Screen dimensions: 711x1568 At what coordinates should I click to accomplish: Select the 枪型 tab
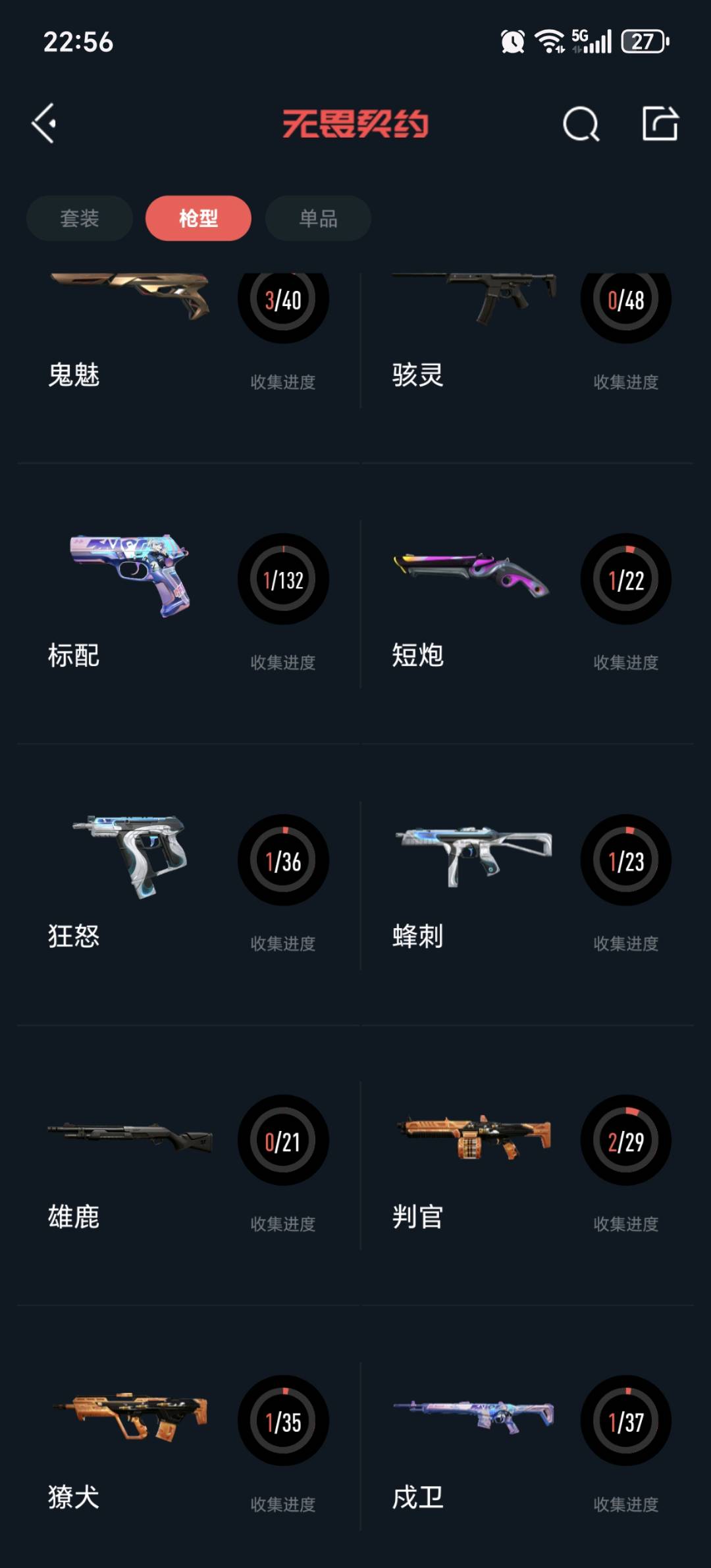198,218
